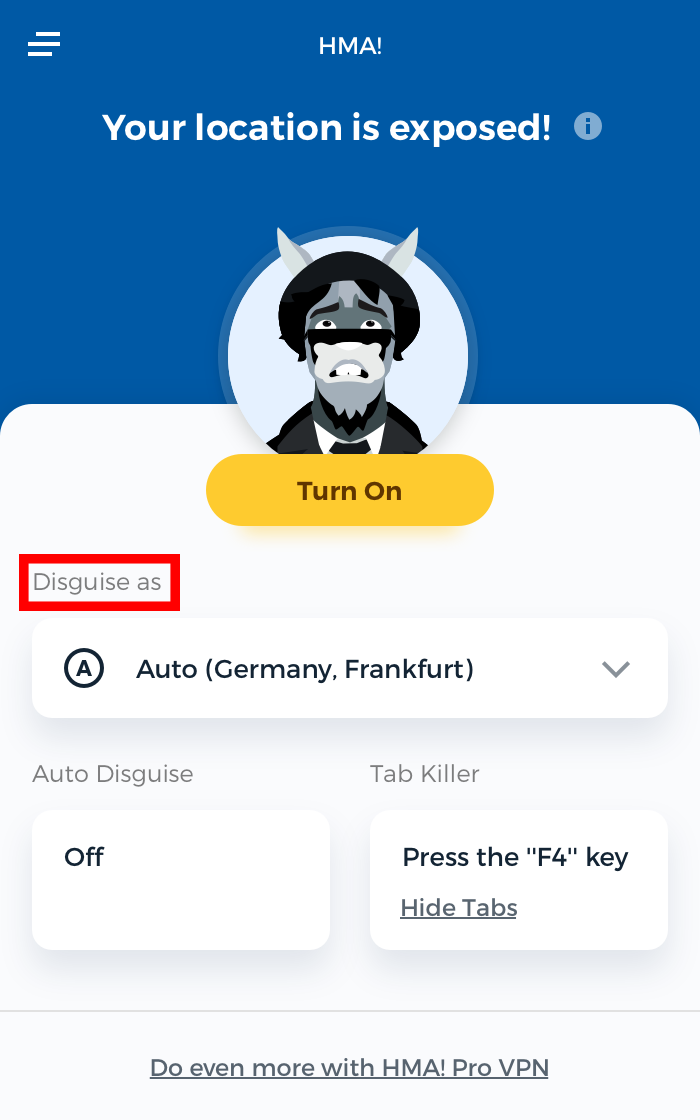Open the Auto Disguise Off card
The width and height of the screenshot is (700, 1120).
click(x=181, y=880)
